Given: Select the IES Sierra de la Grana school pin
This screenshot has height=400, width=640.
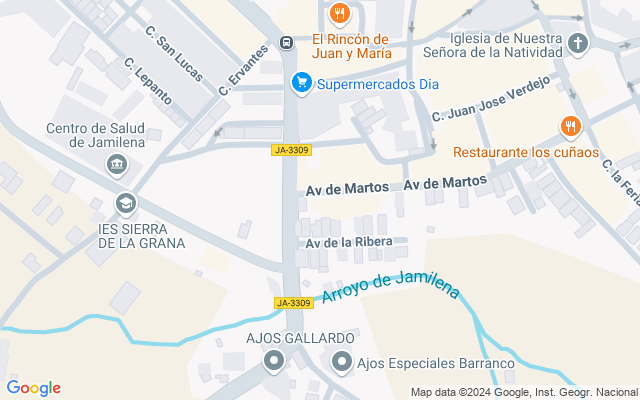Looking at the screenshot, I should coord(125,204).
